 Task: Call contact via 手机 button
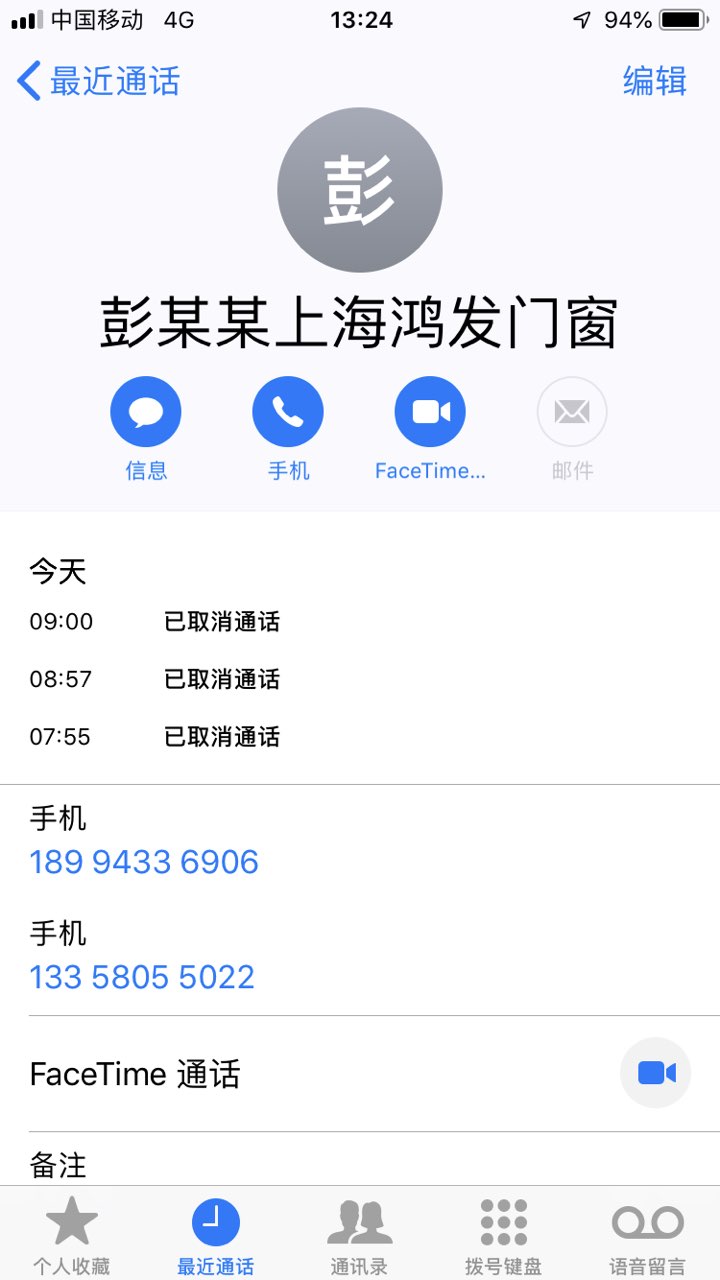pos(288,411)
